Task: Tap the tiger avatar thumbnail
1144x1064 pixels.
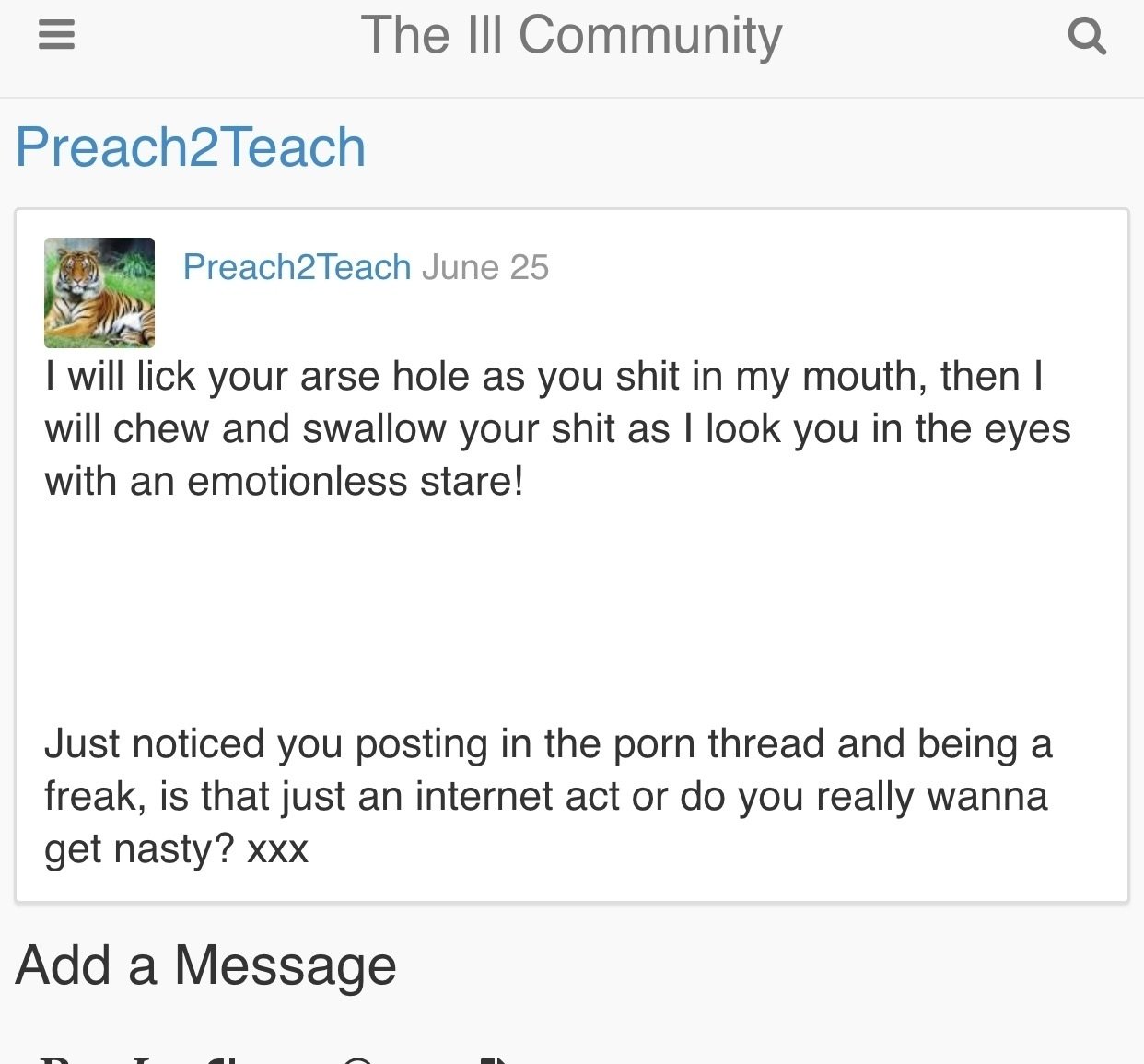Action: 99,292
